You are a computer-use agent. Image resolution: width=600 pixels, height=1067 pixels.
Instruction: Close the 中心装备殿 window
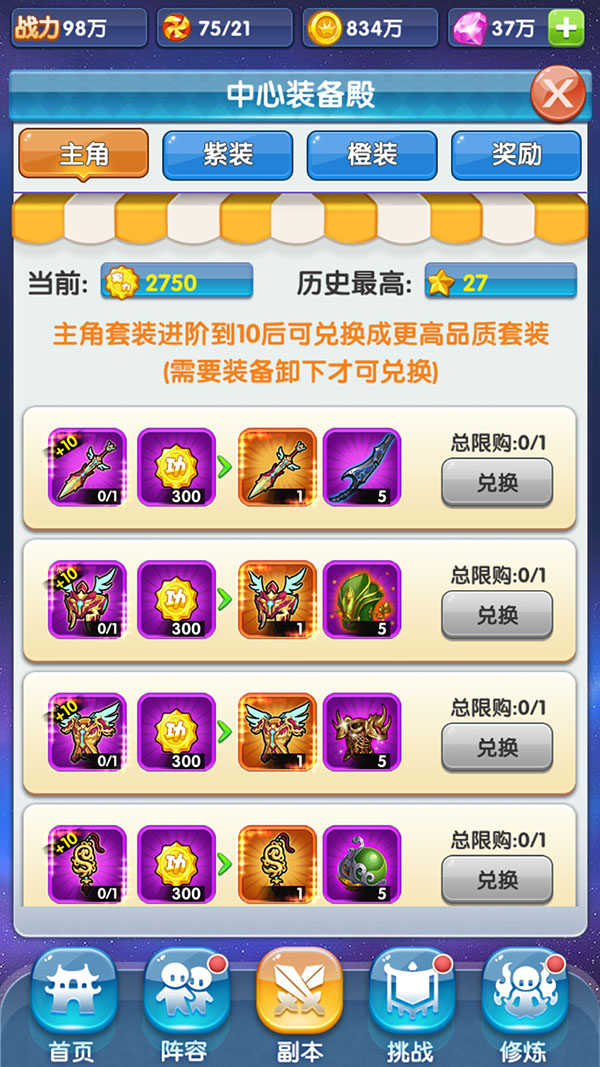(x=557, y=95)
